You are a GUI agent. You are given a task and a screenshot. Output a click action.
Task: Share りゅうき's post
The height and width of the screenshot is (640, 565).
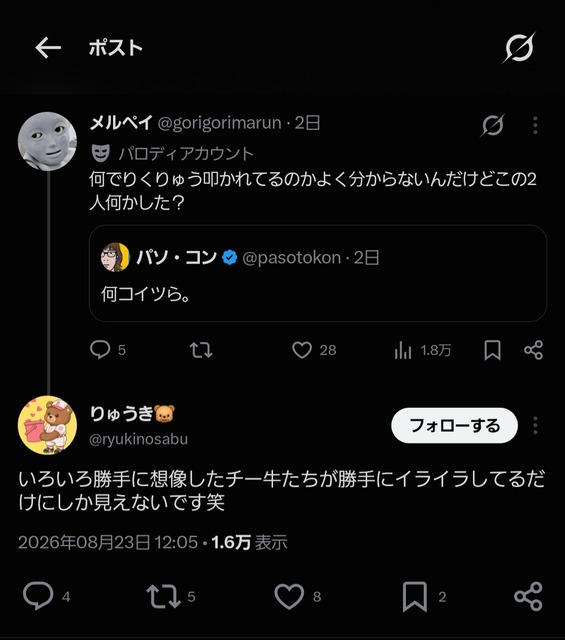pyautogui.click(x=528, y=597)
